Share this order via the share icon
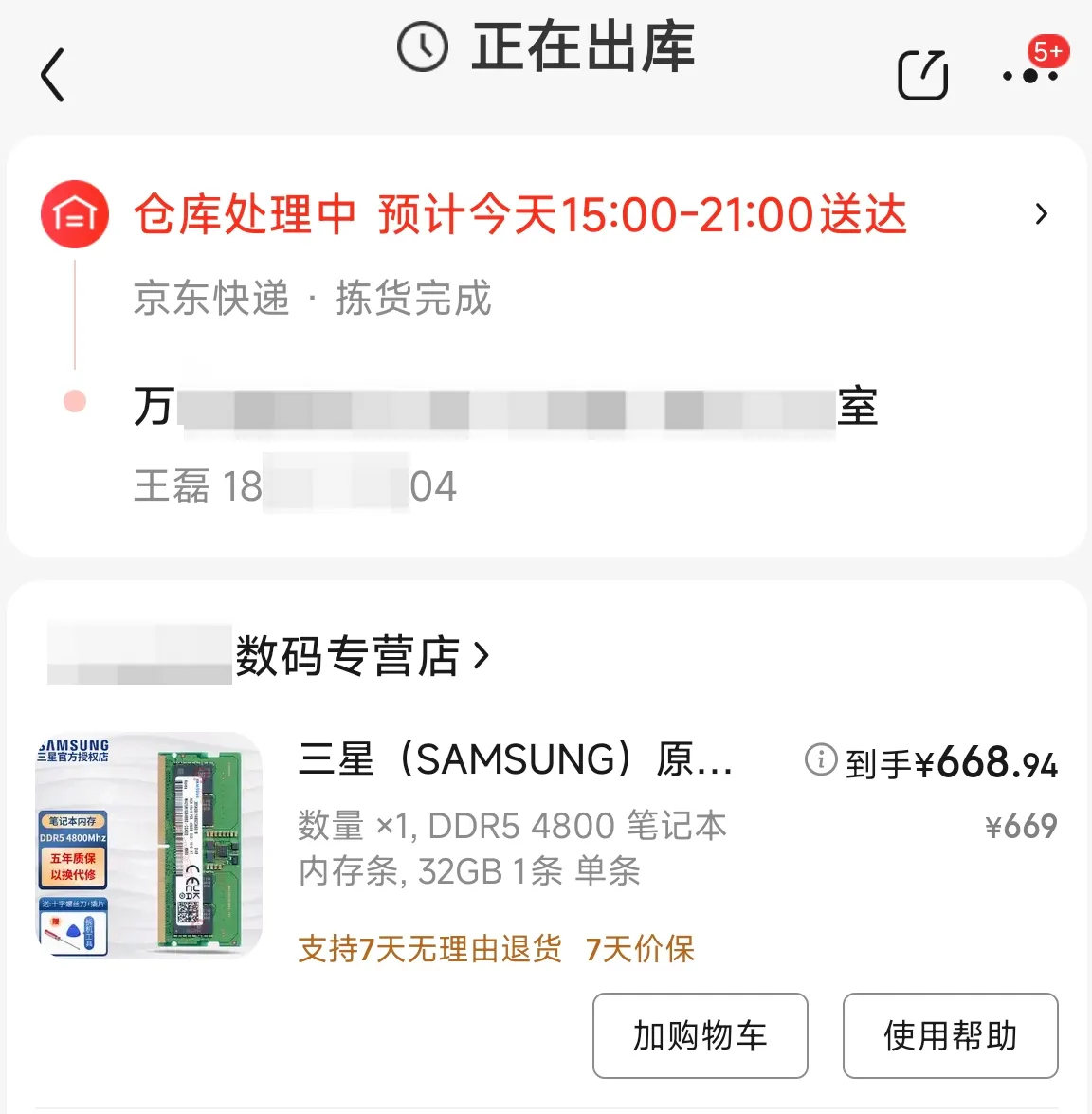The image size is (1092, 1114). (922, 75)
